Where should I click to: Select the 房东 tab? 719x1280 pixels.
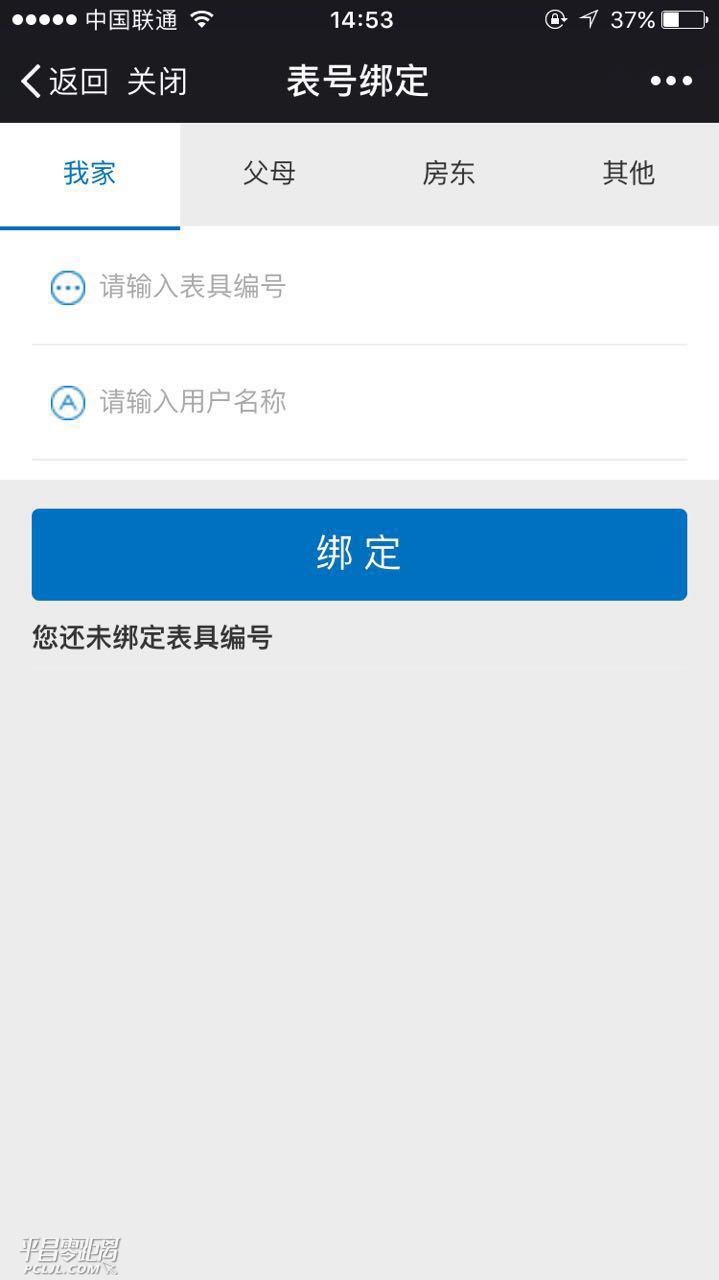coord(449,174)
